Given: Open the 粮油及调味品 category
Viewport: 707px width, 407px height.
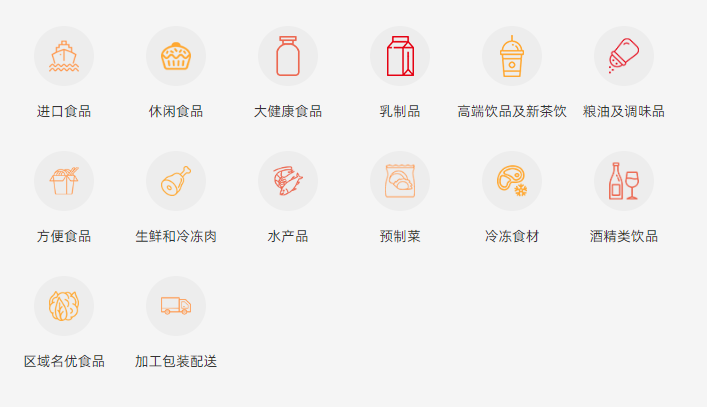Looking at the screenshot, I should pos(624,57).
